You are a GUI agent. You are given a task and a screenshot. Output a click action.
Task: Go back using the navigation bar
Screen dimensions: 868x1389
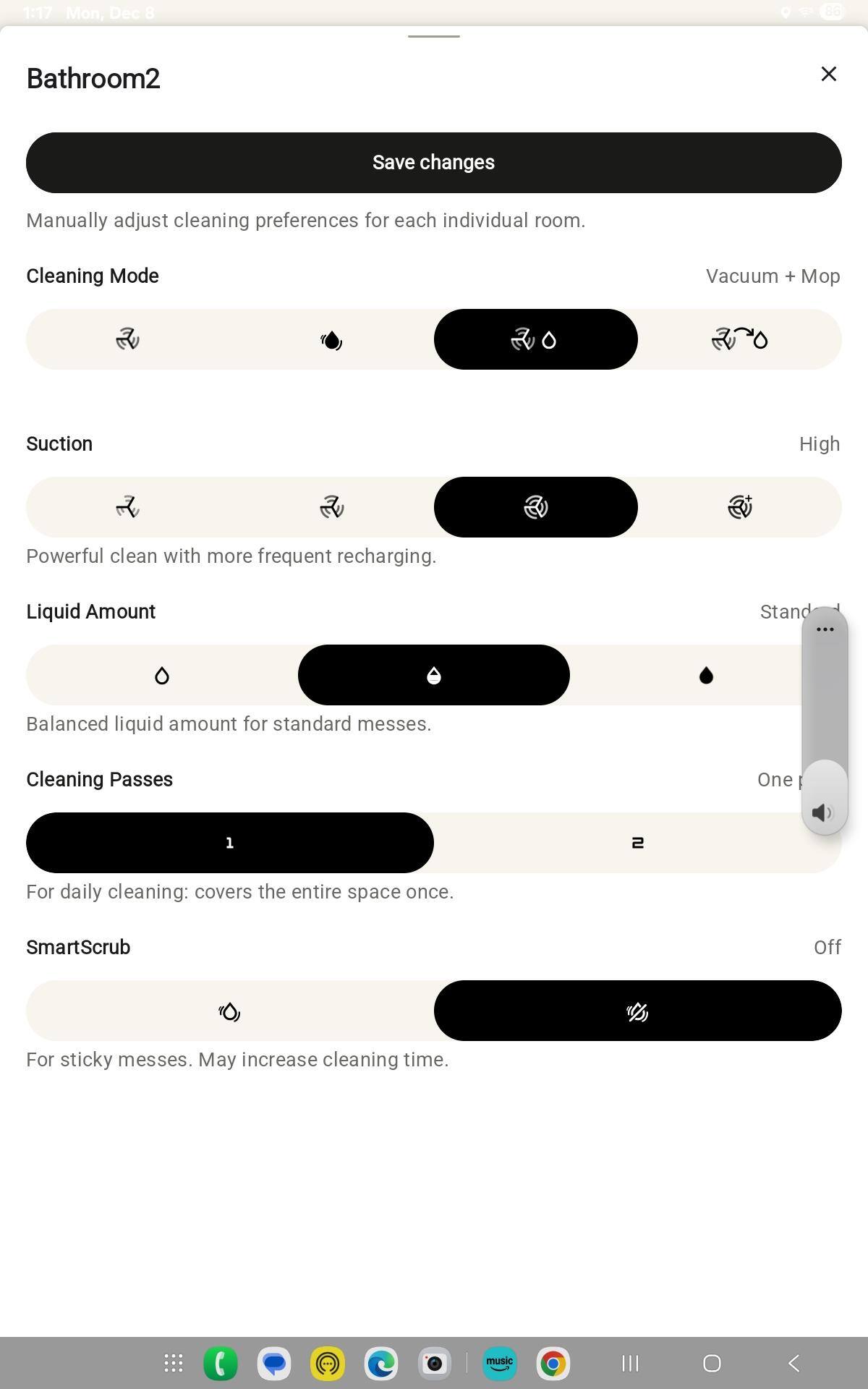click(793, 1364)
